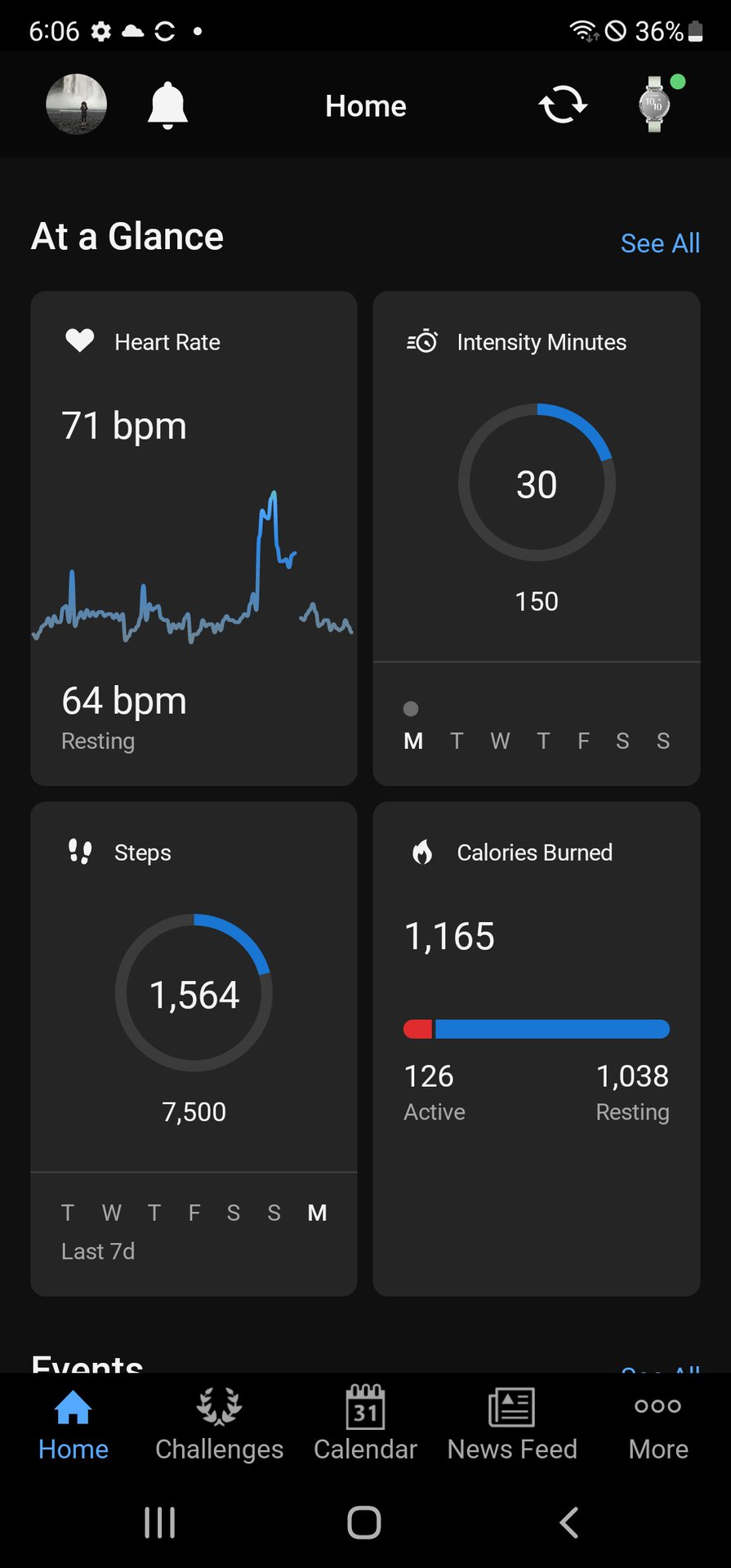The width and height of the screenshot is (731, 1568).
Task: Open recent apps from the navigation bar
Action: point(160,1522)
